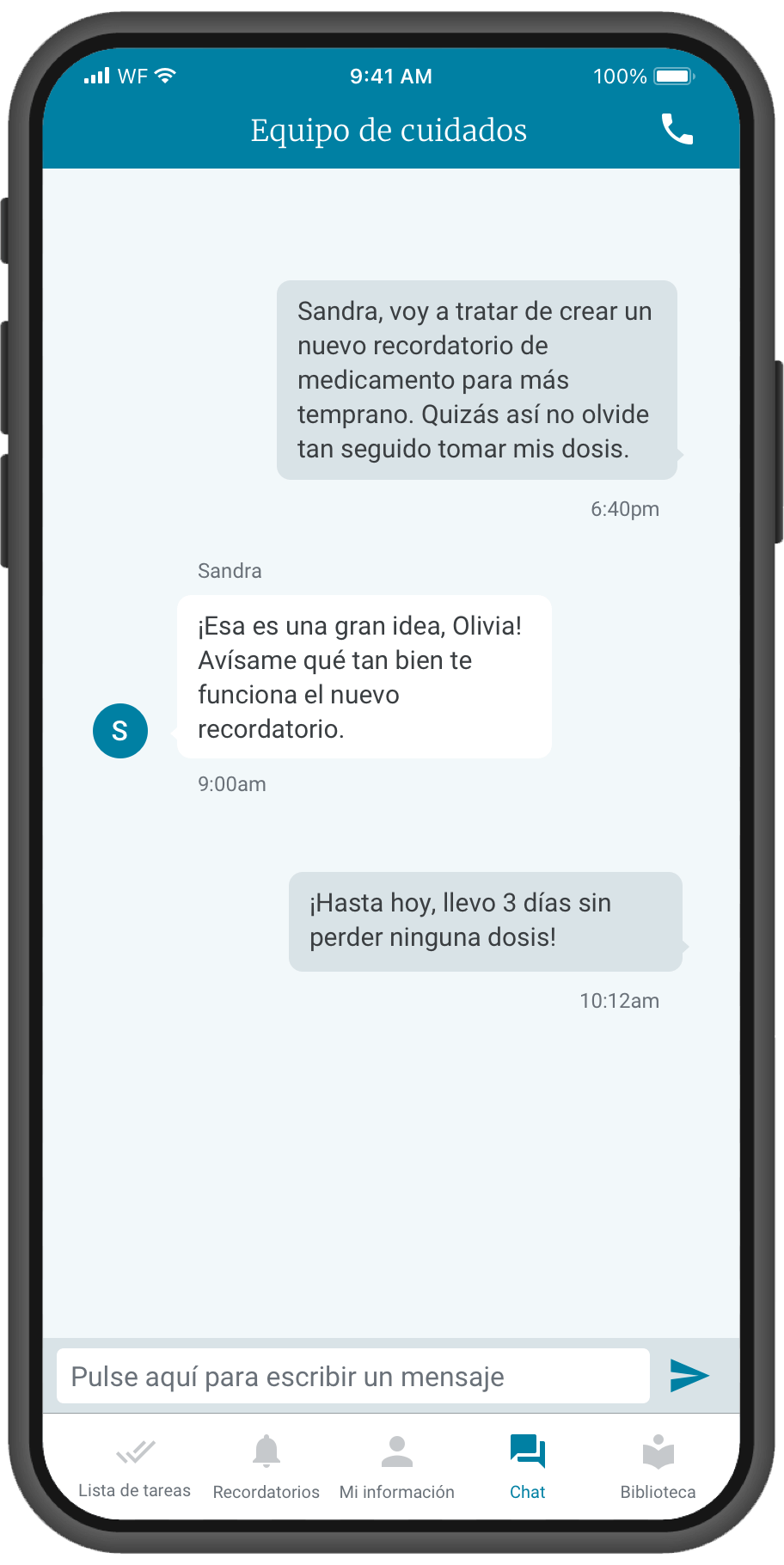Screen dimensions: 784x1565
Task: Send the message with the arrow icon
Action: 689,1375
